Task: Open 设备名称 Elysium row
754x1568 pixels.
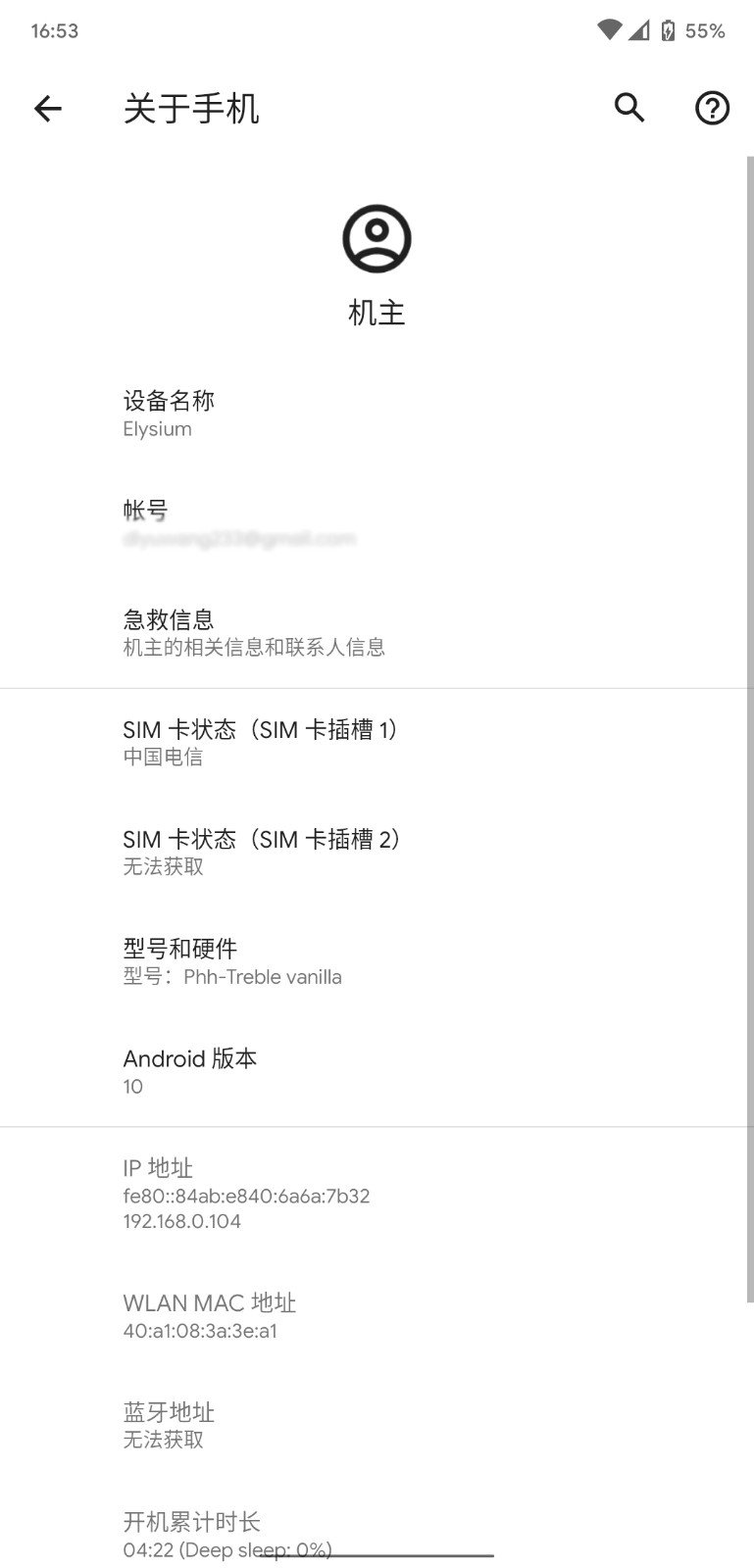Action: click(x=377, y=414)
